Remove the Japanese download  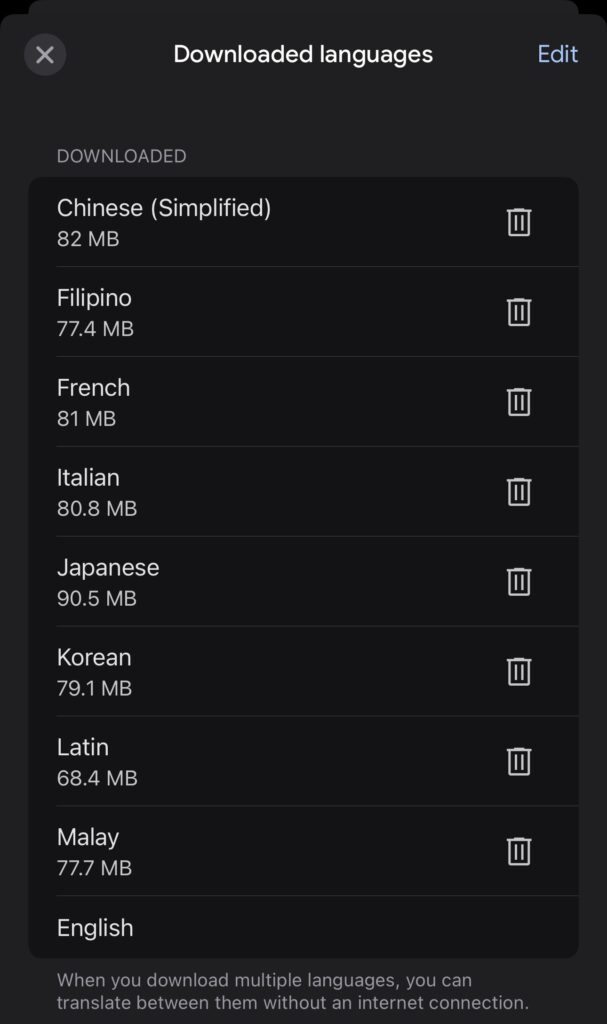(x=518, y=582)
